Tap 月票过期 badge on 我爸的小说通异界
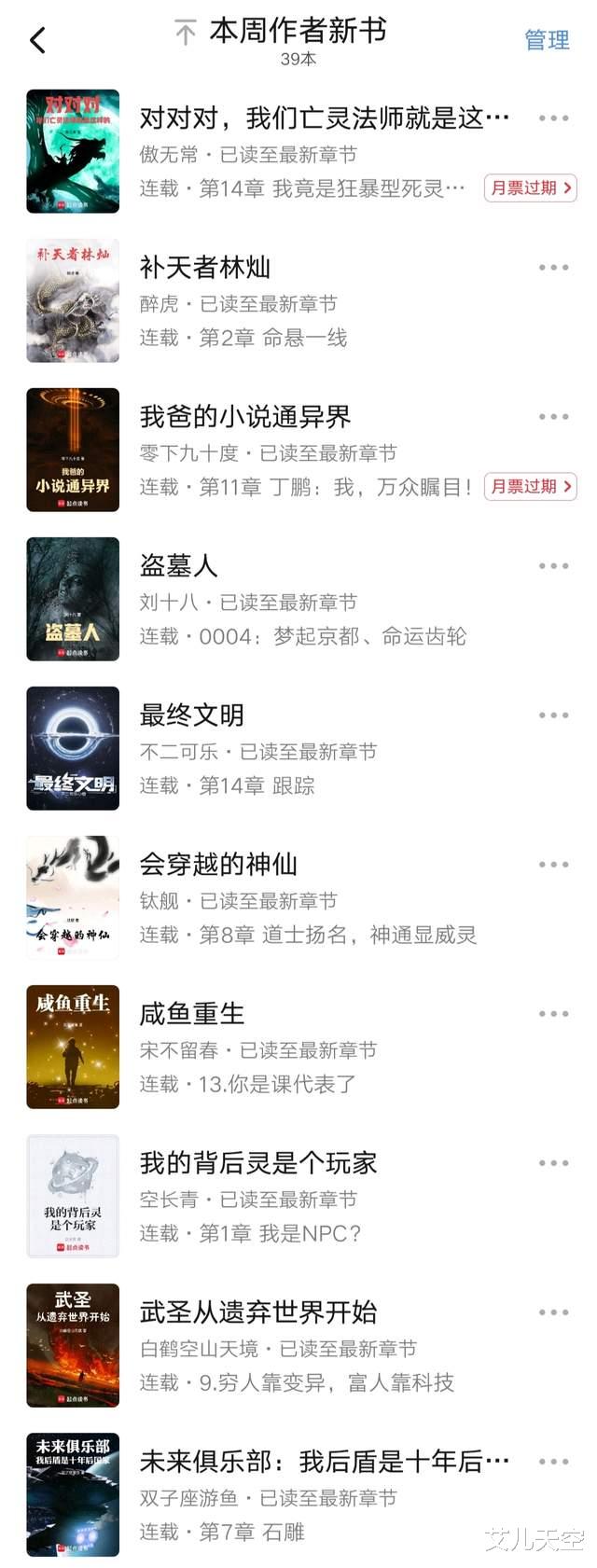The image size is (597, 1568). point(530,486)
